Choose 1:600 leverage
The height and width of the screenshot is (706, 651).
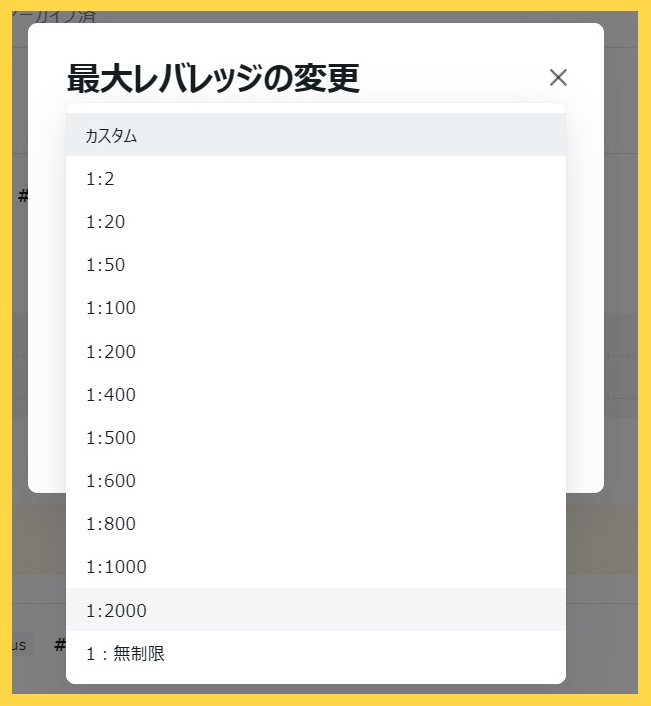(110, 481)
